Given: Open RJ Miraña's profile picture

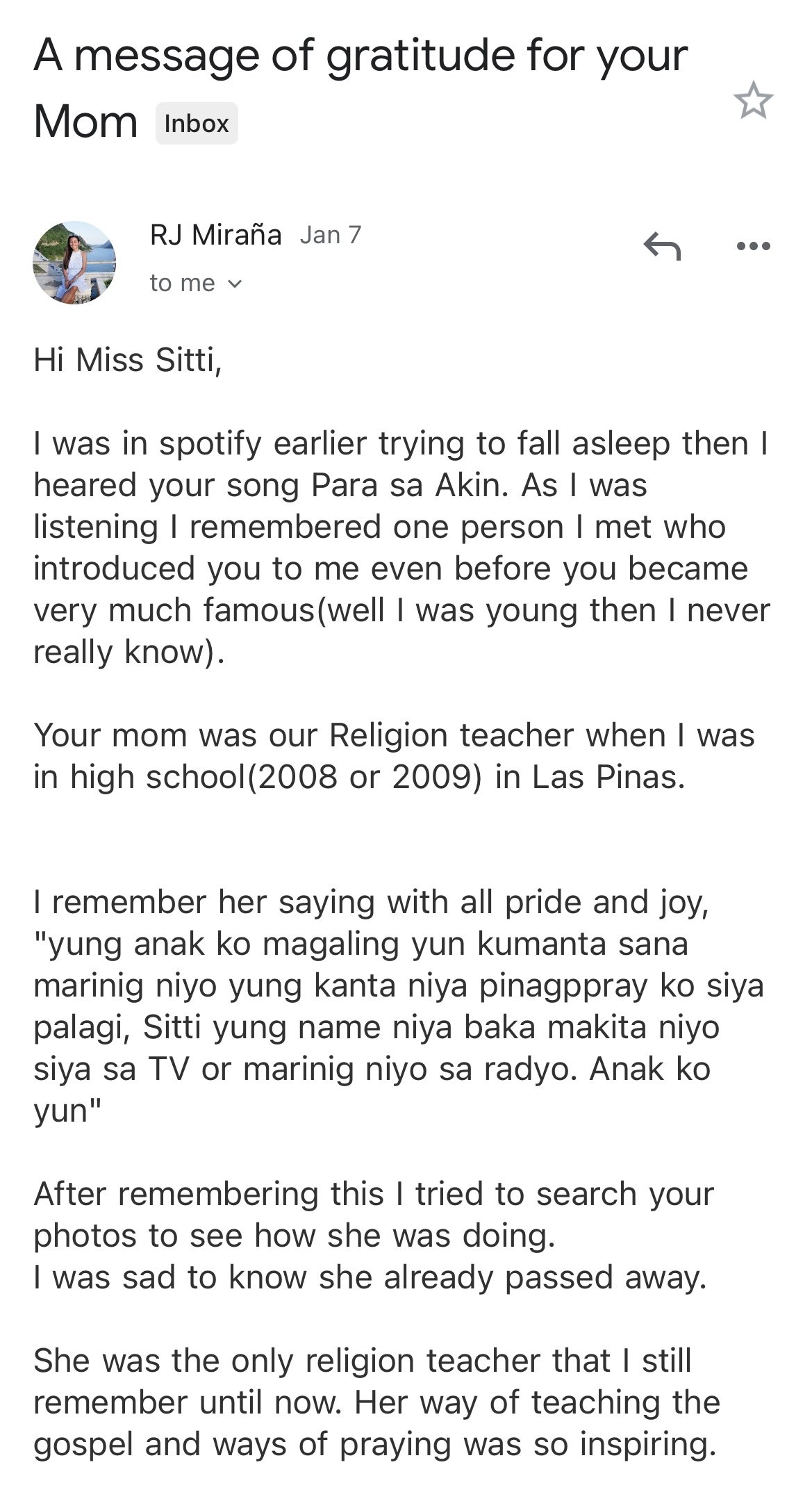Looking at the screenshot, I should tap(74, 263).
